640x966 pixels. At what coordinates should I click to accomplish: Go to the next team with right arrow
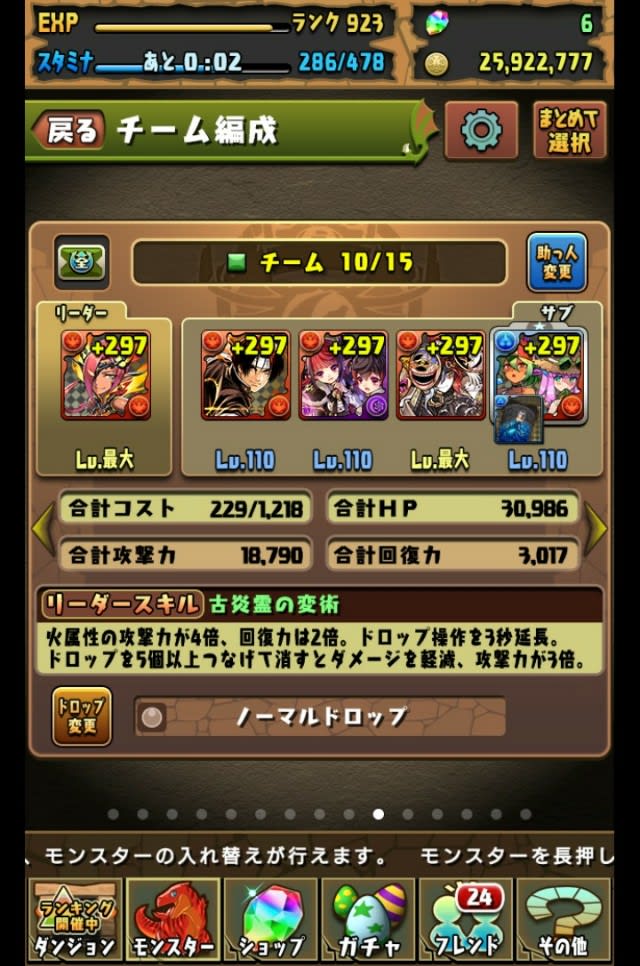tap(596, 527)
